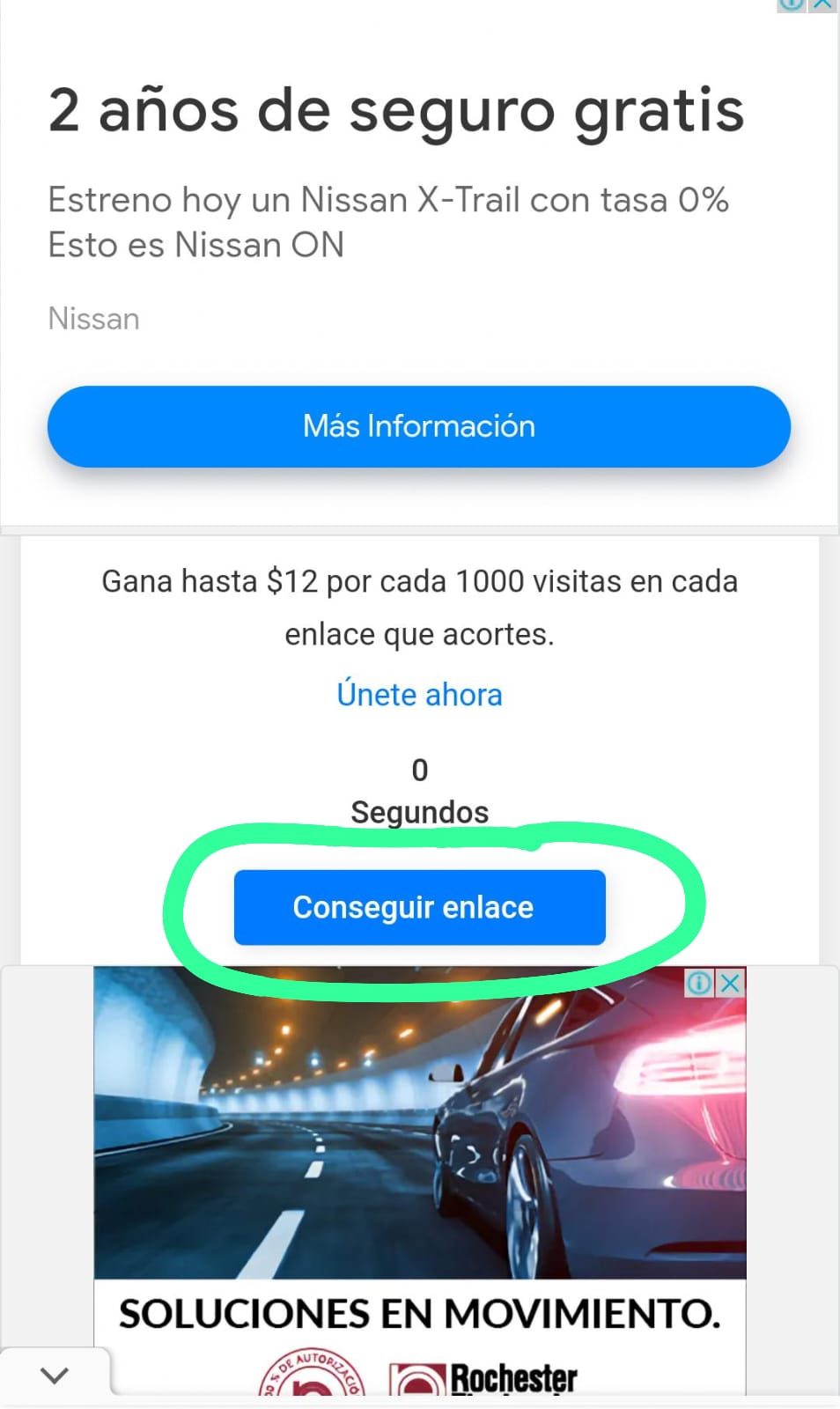
Task: Tap the Conseguir enlace button
Action: pos(419,907)
